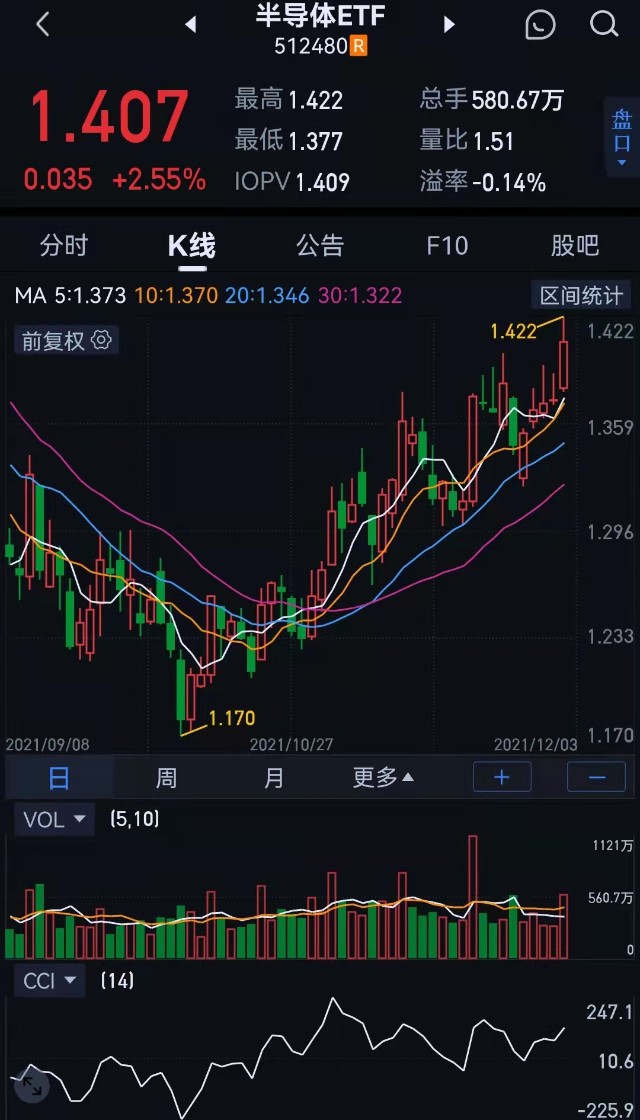Open stock search
This screenshot has width=640, height=1120.
tap(604, 25)
